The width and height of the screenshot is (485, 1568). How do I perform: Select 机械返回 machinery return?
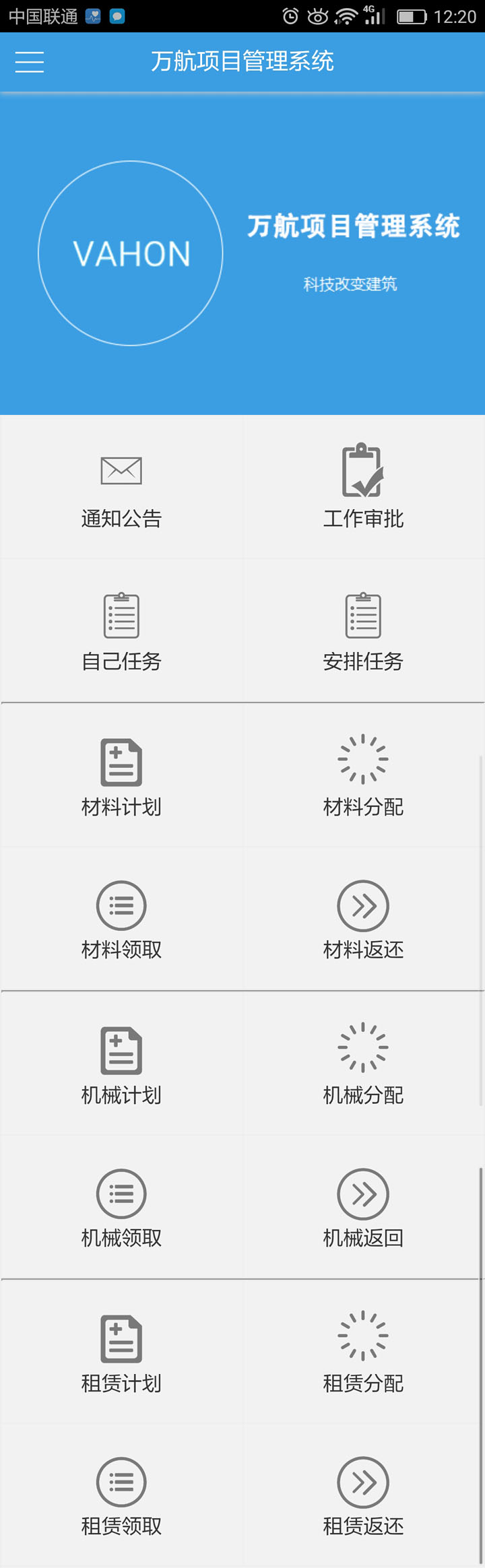[x=363, y=1208]
